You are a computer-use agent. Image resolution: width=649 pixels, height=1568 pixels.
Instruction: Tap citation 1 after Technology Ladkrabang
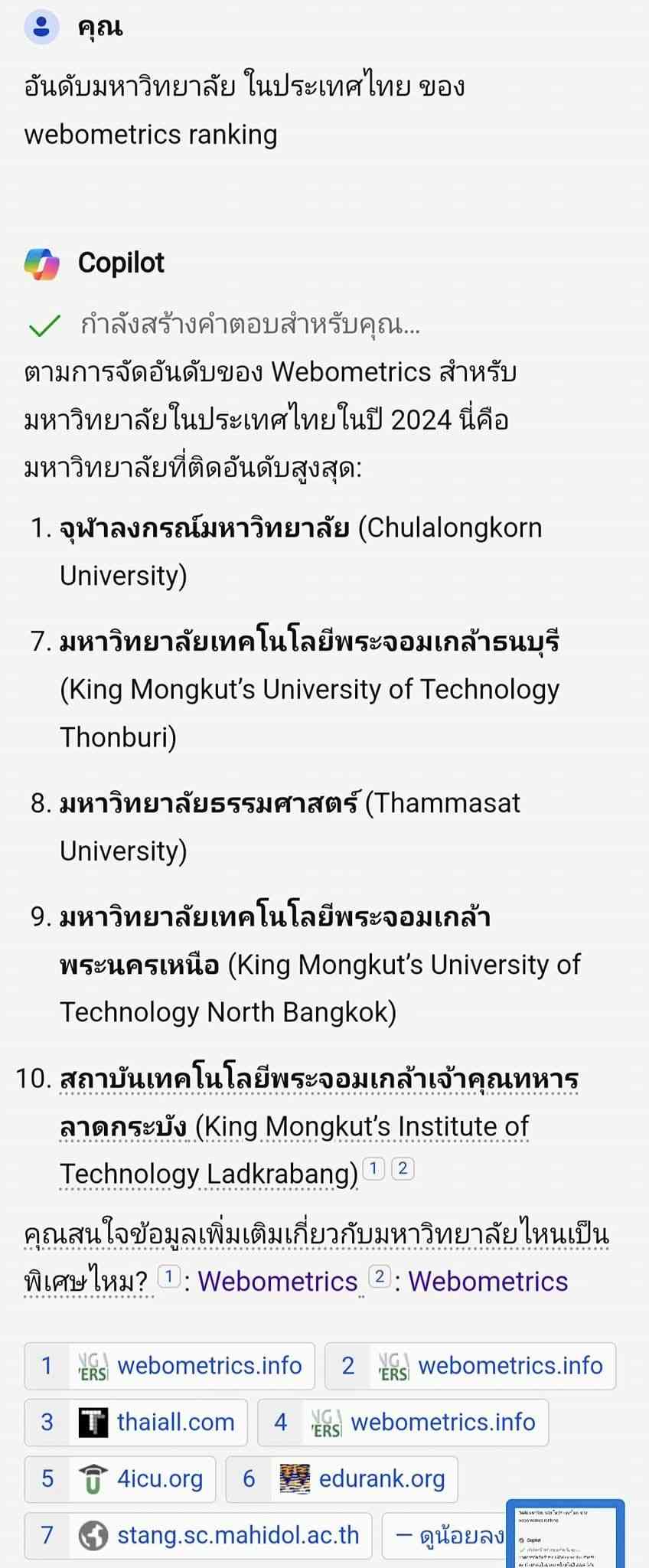point(373,1168)
